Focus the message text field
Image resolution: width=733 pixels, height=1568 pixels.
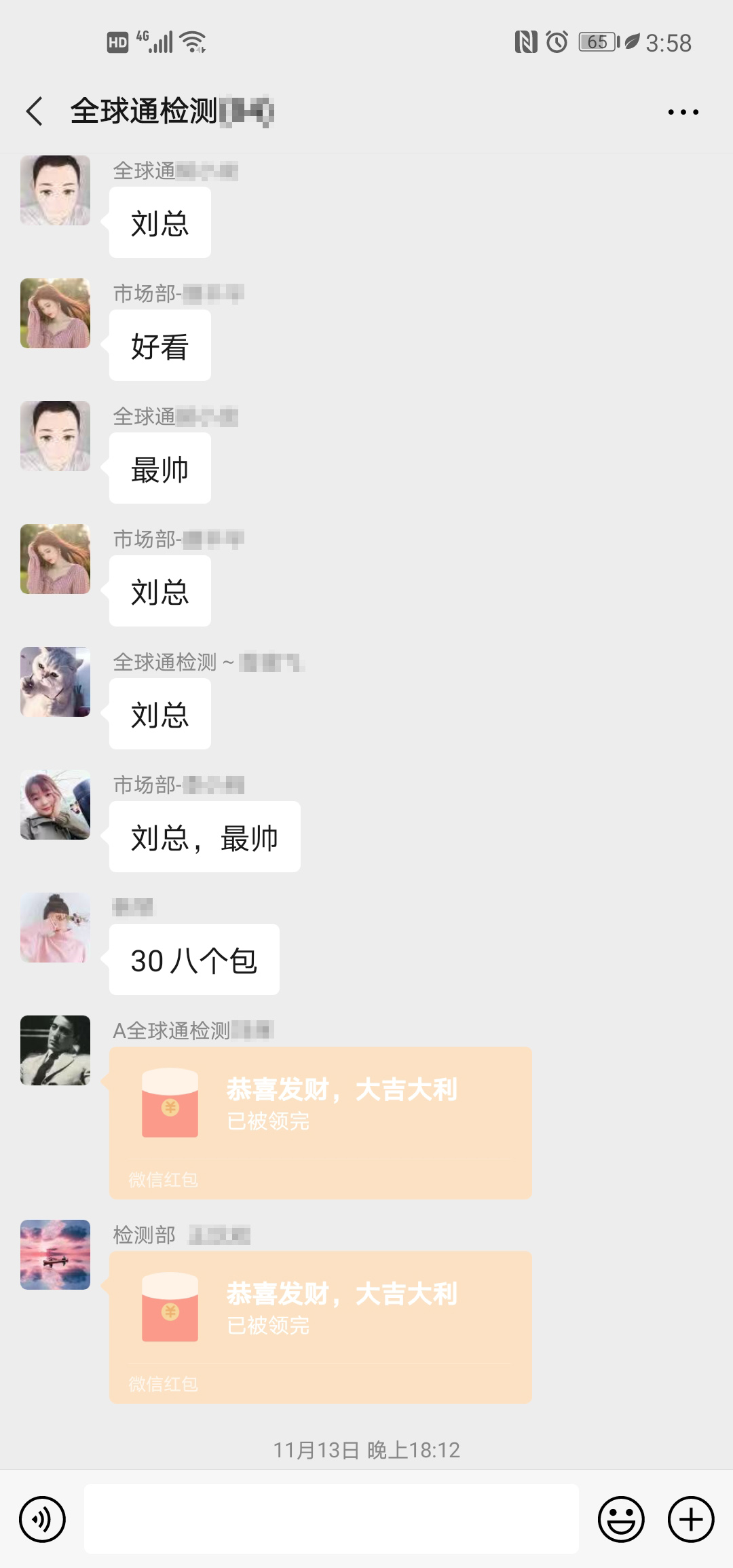(x=331, y=1518)
